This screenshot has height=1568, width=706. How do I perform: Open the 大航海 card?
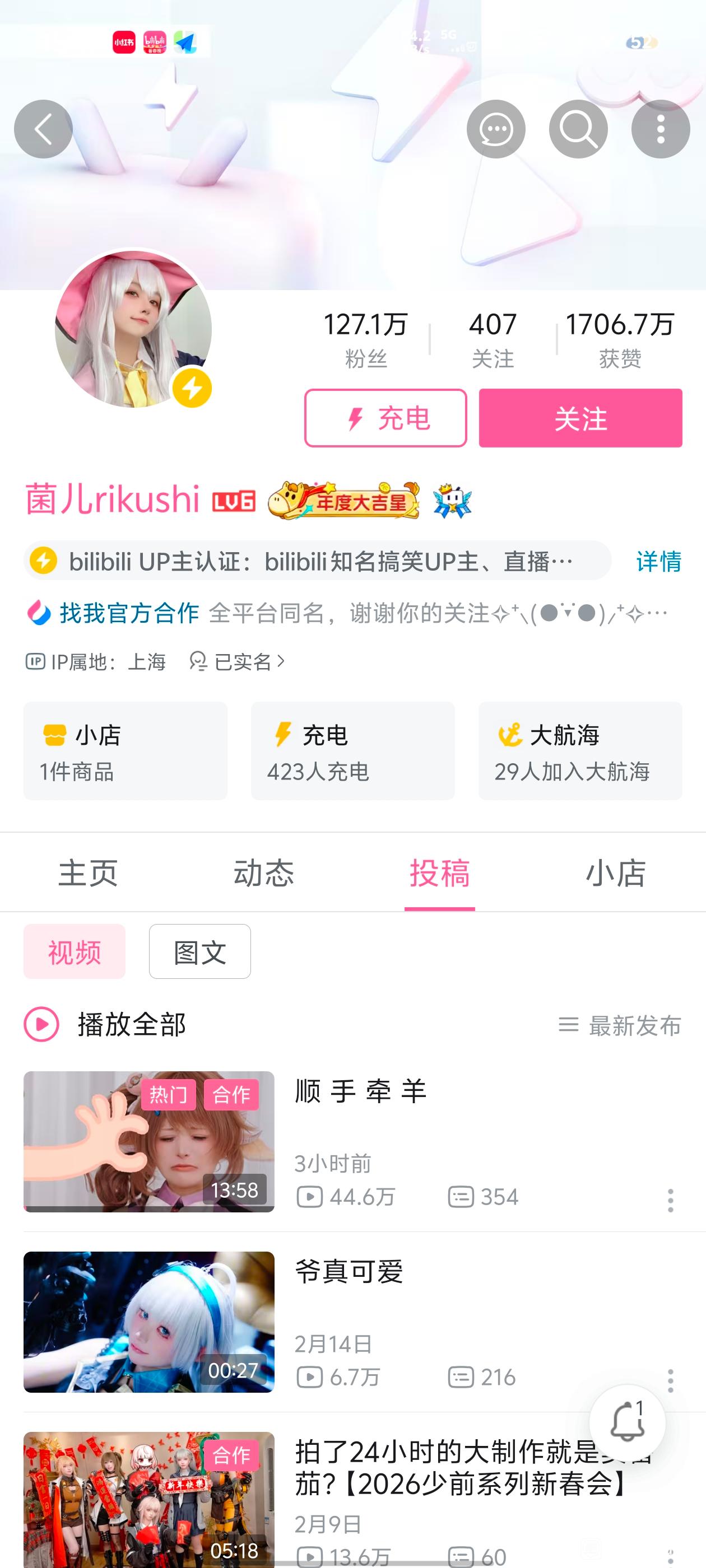click(x=580, y=751)
